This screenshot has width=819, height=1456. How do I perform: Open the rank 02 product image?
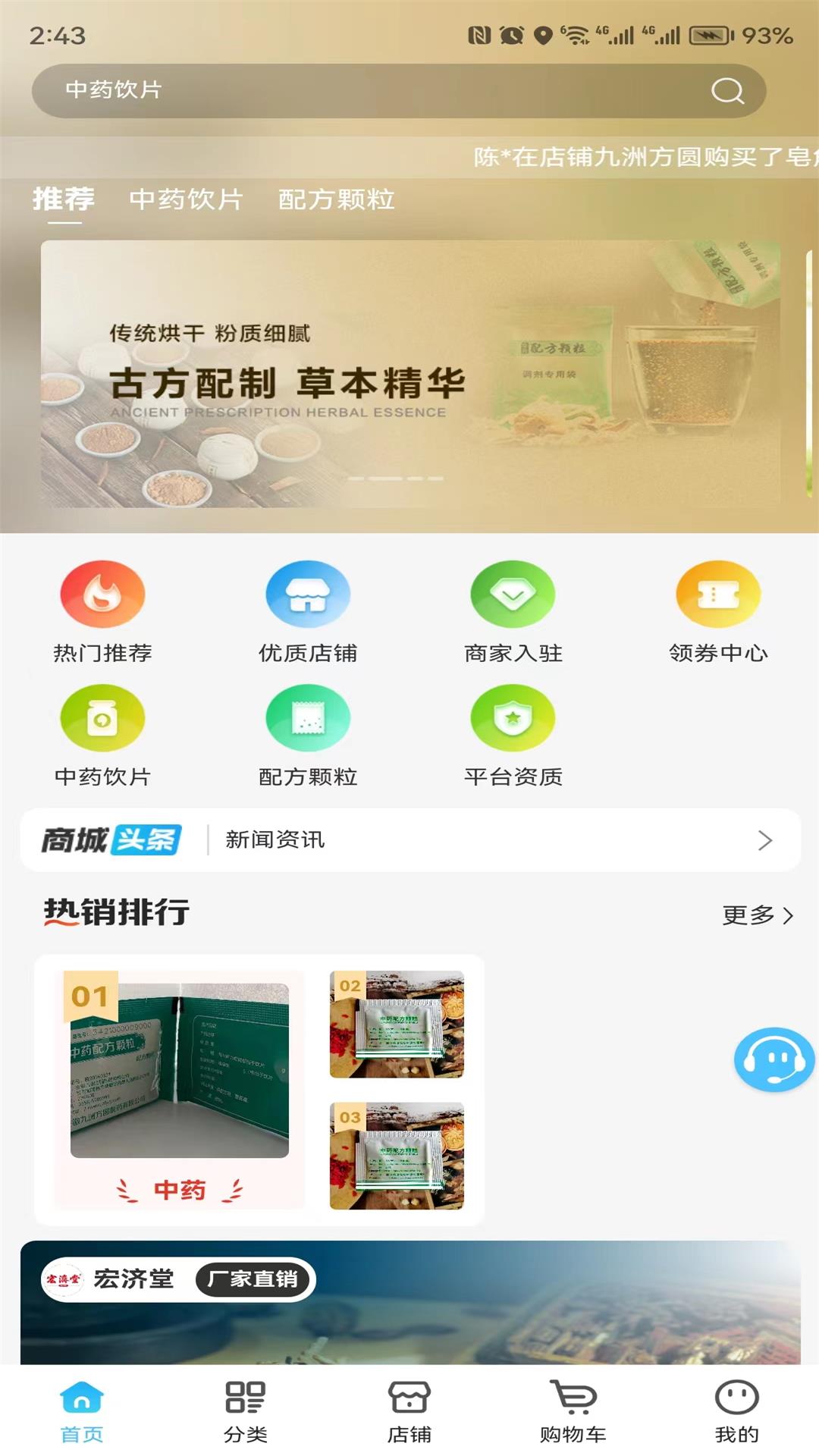tap(397, 1025)
